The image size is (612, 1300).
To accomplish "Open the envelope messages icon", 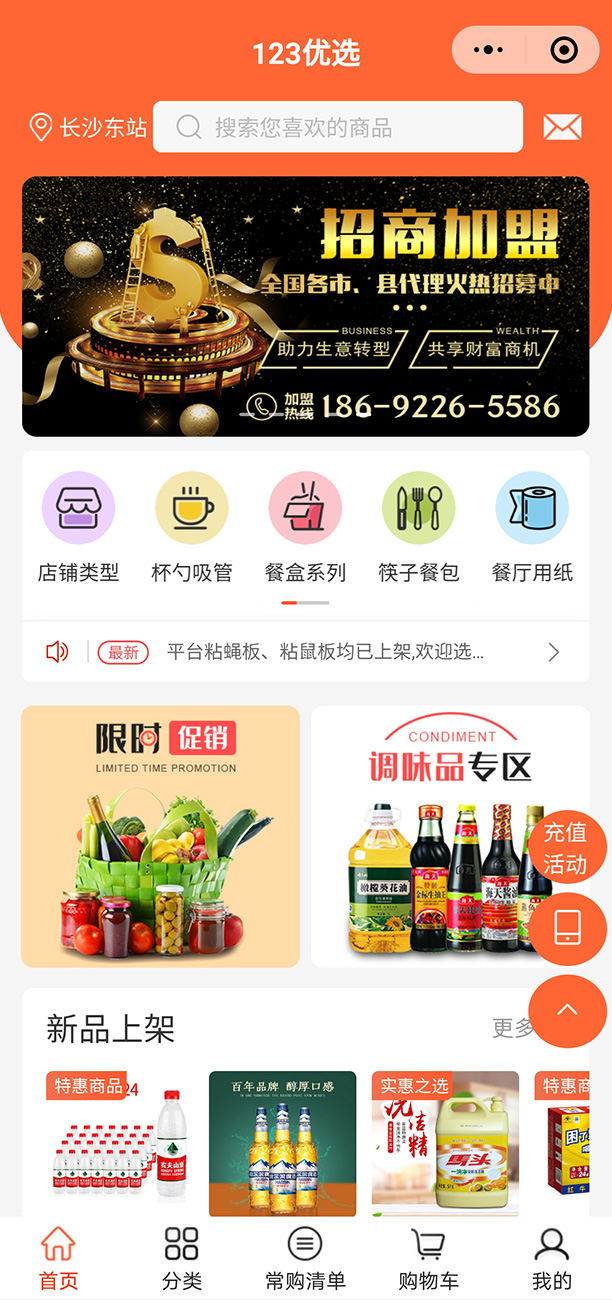I will pos(562,127).
